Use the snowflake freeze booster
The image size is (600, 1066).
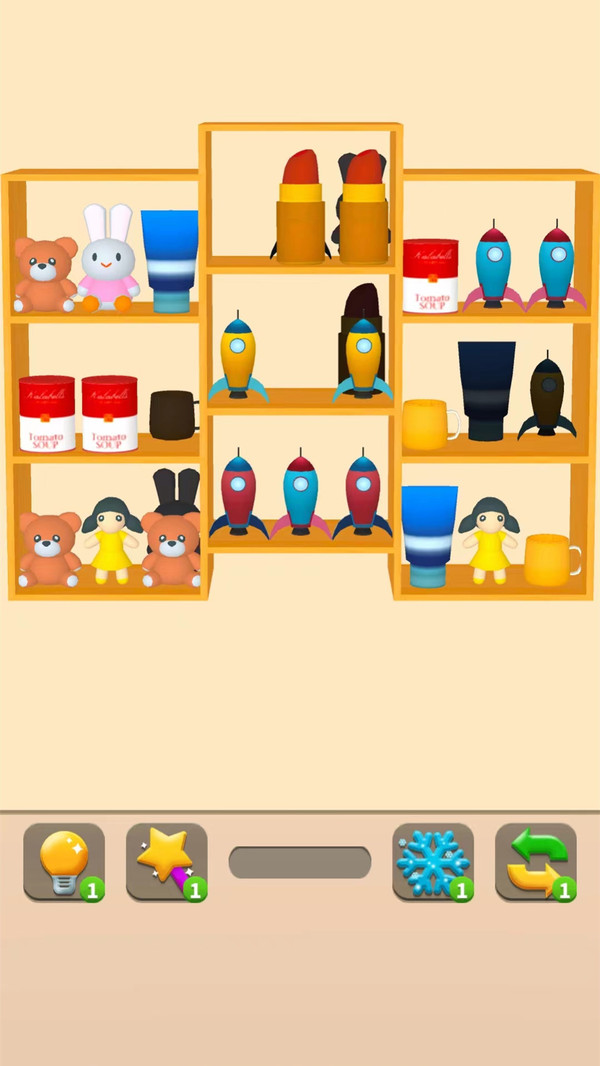[432, 861]
